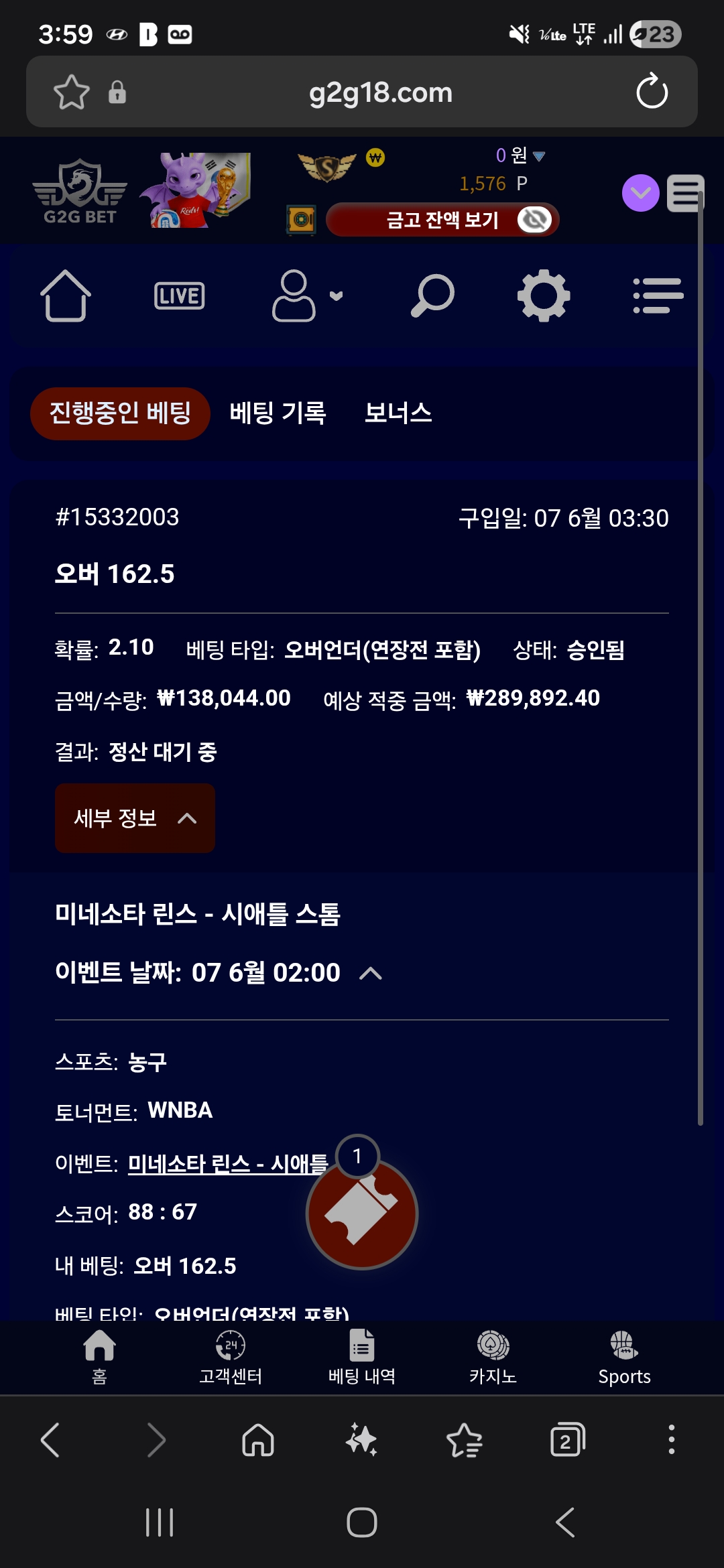Go to 카지노 in the bottom bar

493,1358
